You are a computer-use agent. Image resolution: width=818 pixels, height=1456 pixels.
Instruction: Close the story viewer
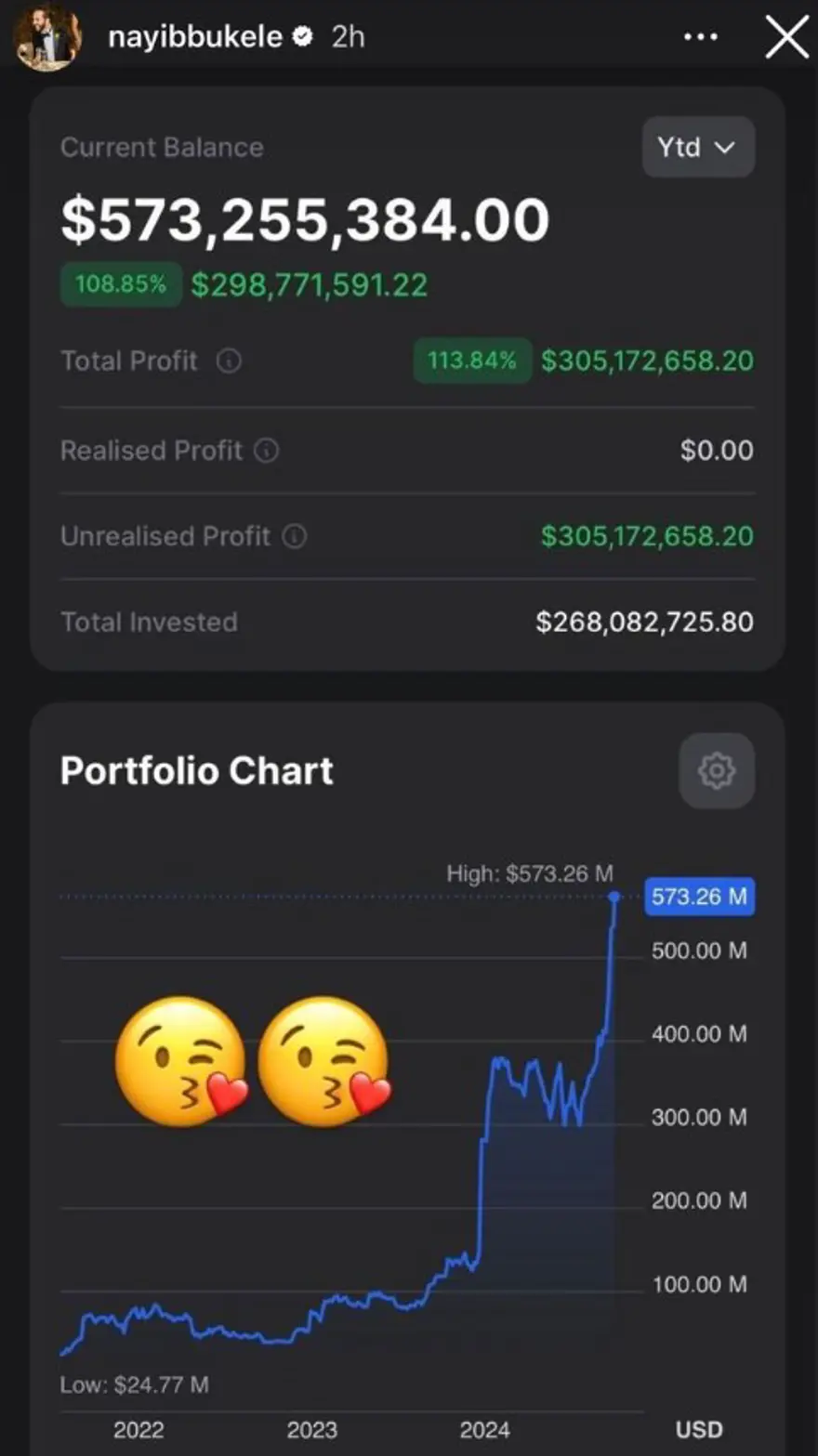[786, 38]
